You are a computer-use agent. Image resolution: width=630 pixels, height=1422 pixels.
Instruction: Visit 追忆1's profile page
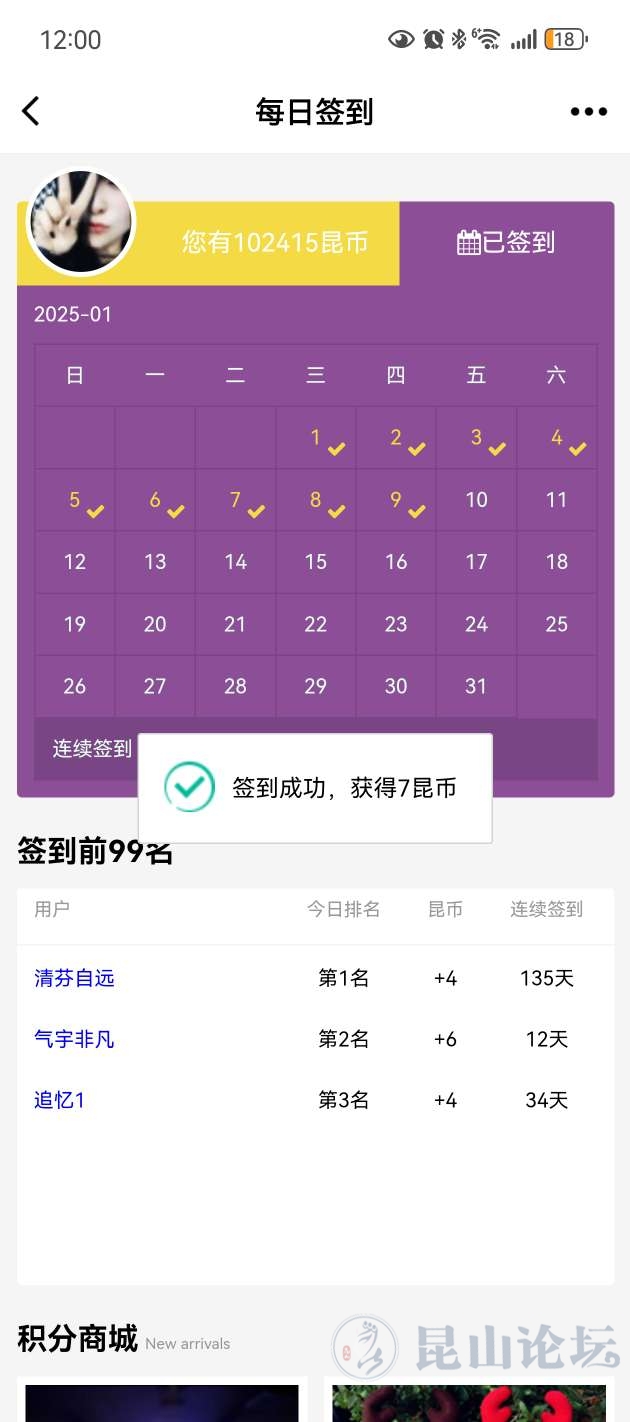tap(60, 1100)
